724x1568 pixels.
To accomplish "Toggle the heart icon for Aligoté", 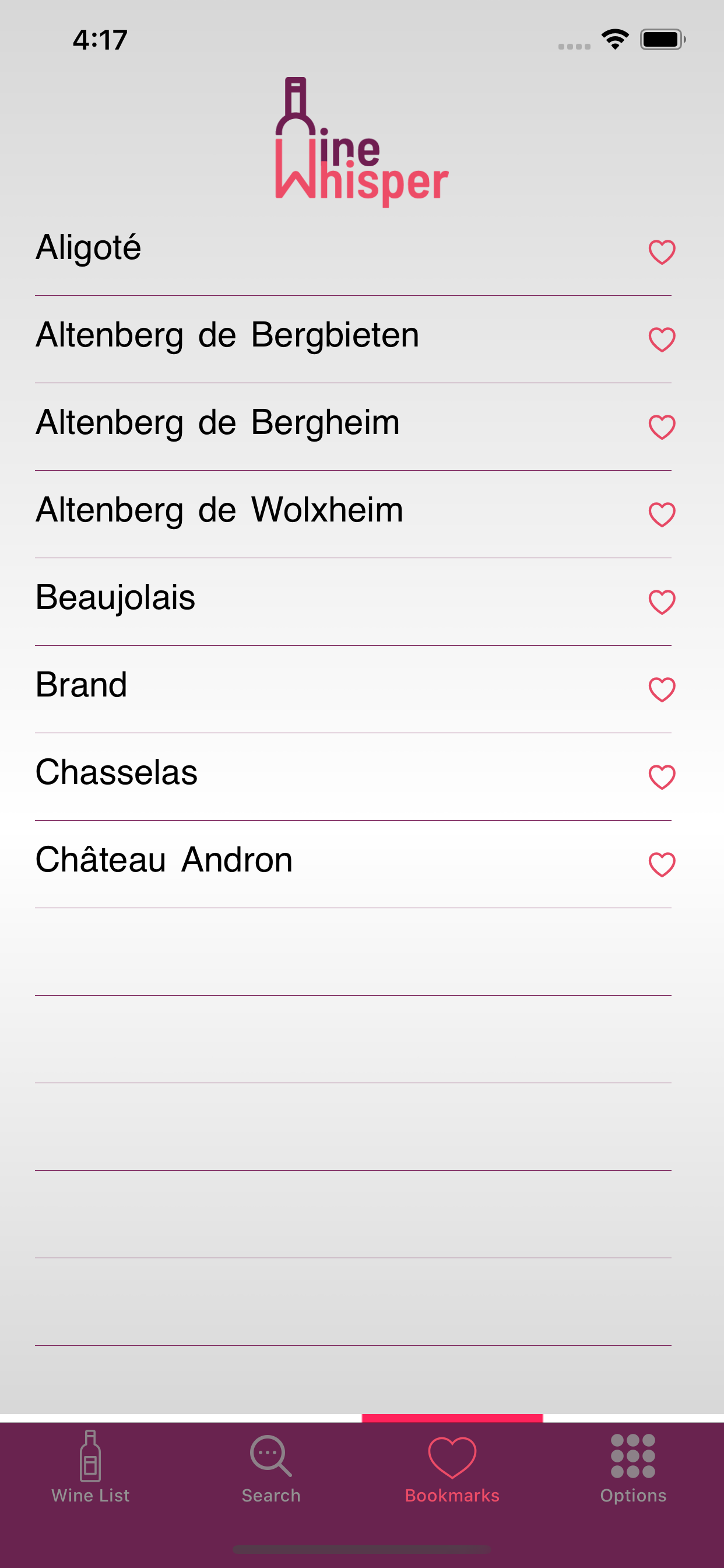I will (661, 252).
